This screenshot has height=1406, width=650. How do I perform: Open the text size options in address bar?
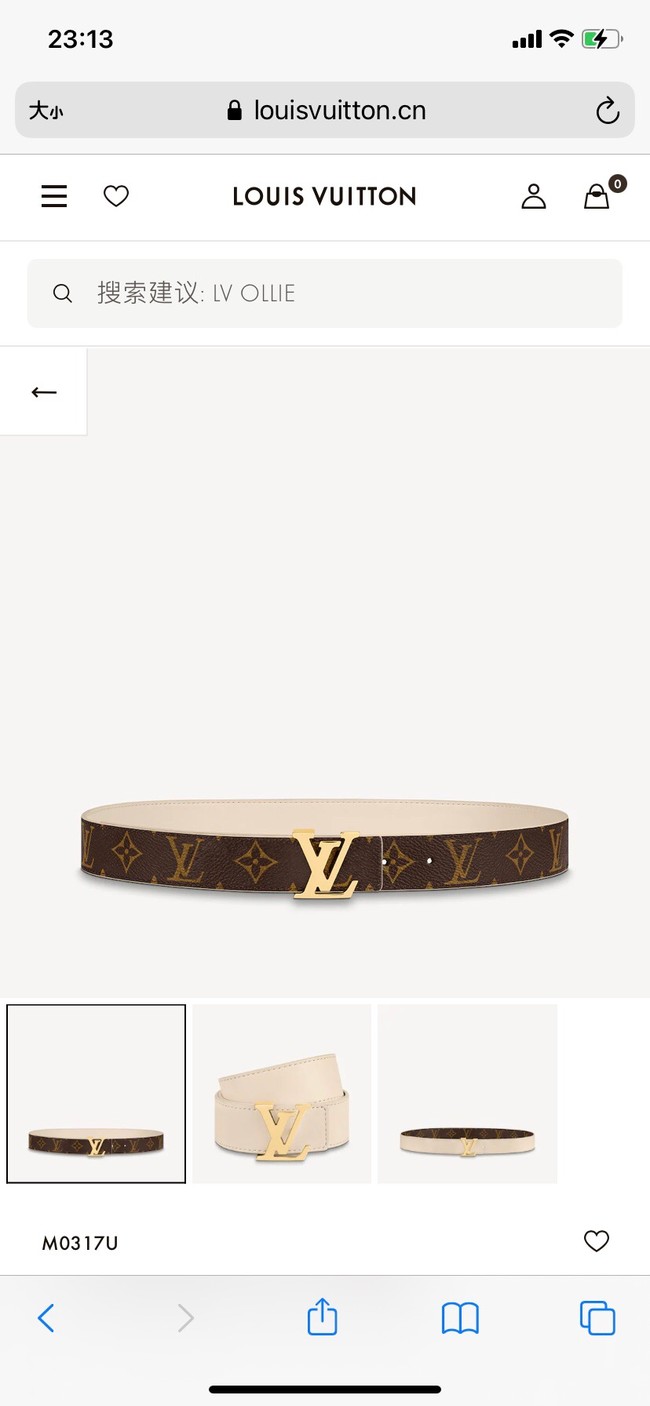(45, 111)
